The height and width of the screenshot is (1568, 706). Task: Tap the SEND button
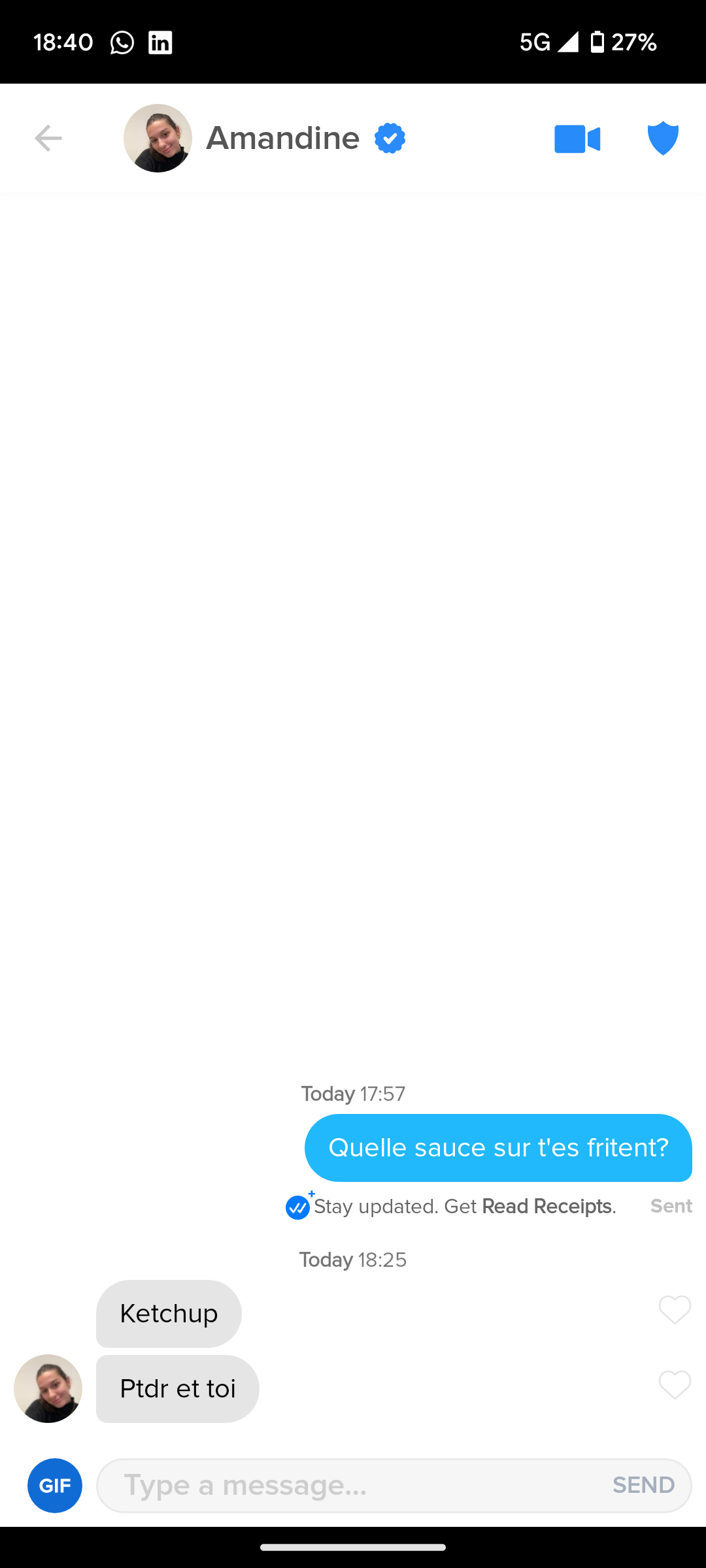(x=643, y=1486)
